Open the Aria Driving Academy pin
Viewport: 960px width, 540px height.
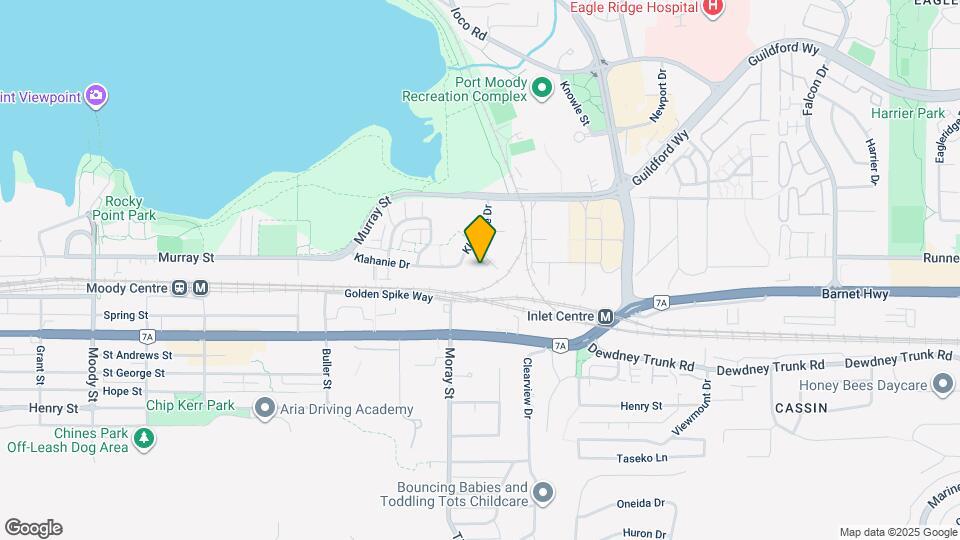[x=265, y=408]
